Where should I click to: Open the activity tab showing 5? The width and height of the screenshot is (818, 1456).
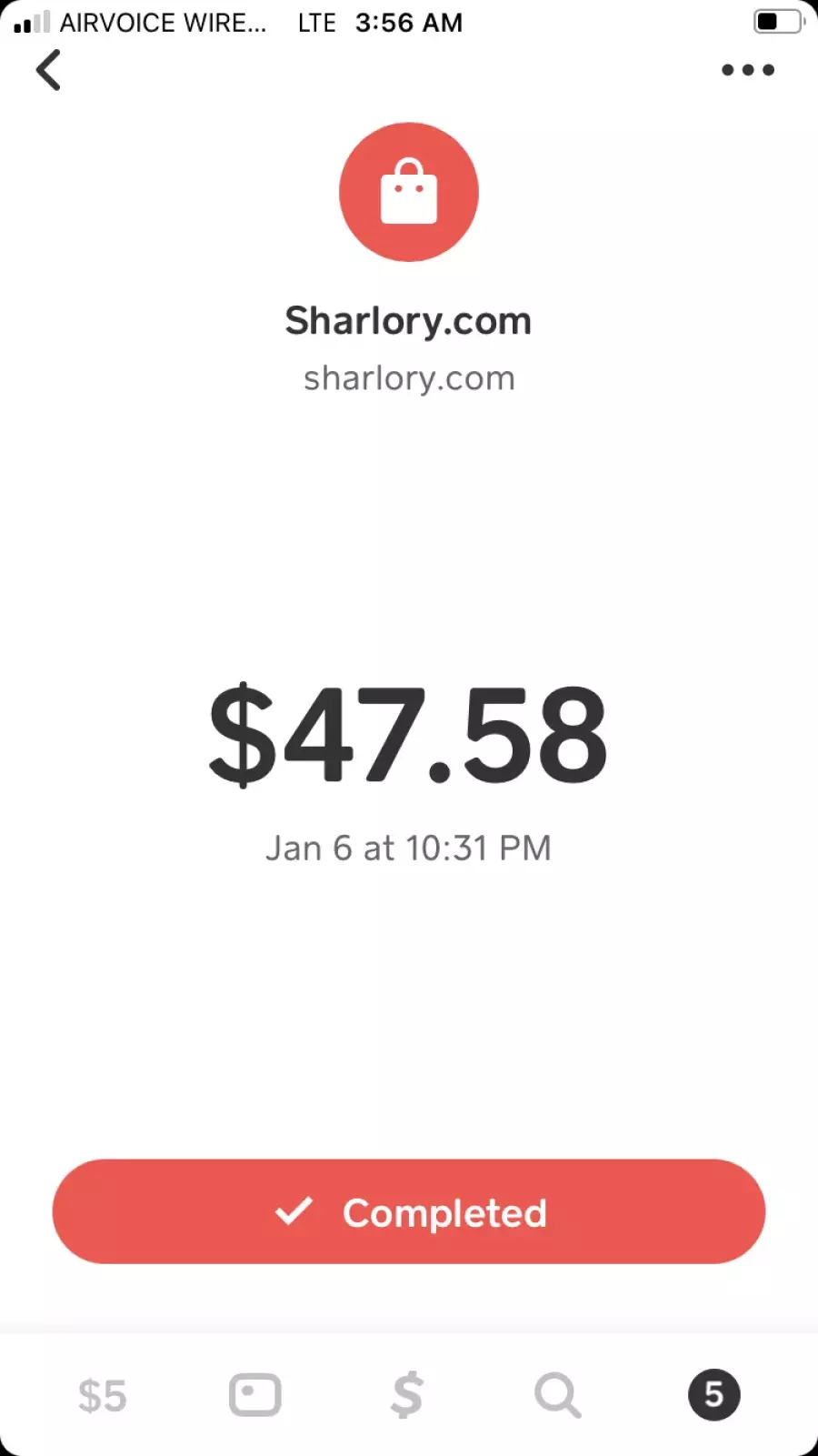tap(714, 1395)
